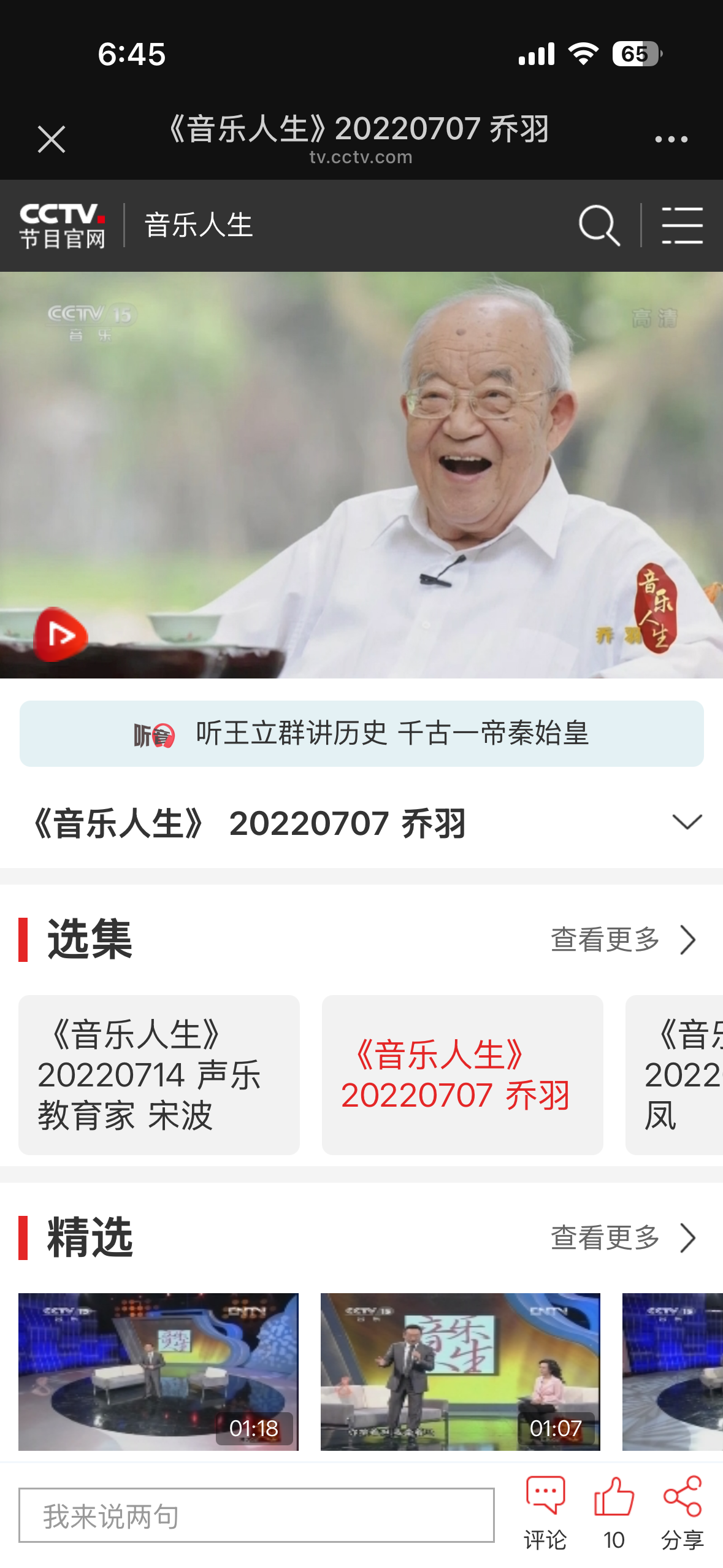View more under 选集
This screenshot has height=1568, width=723.
click(623, 939)
